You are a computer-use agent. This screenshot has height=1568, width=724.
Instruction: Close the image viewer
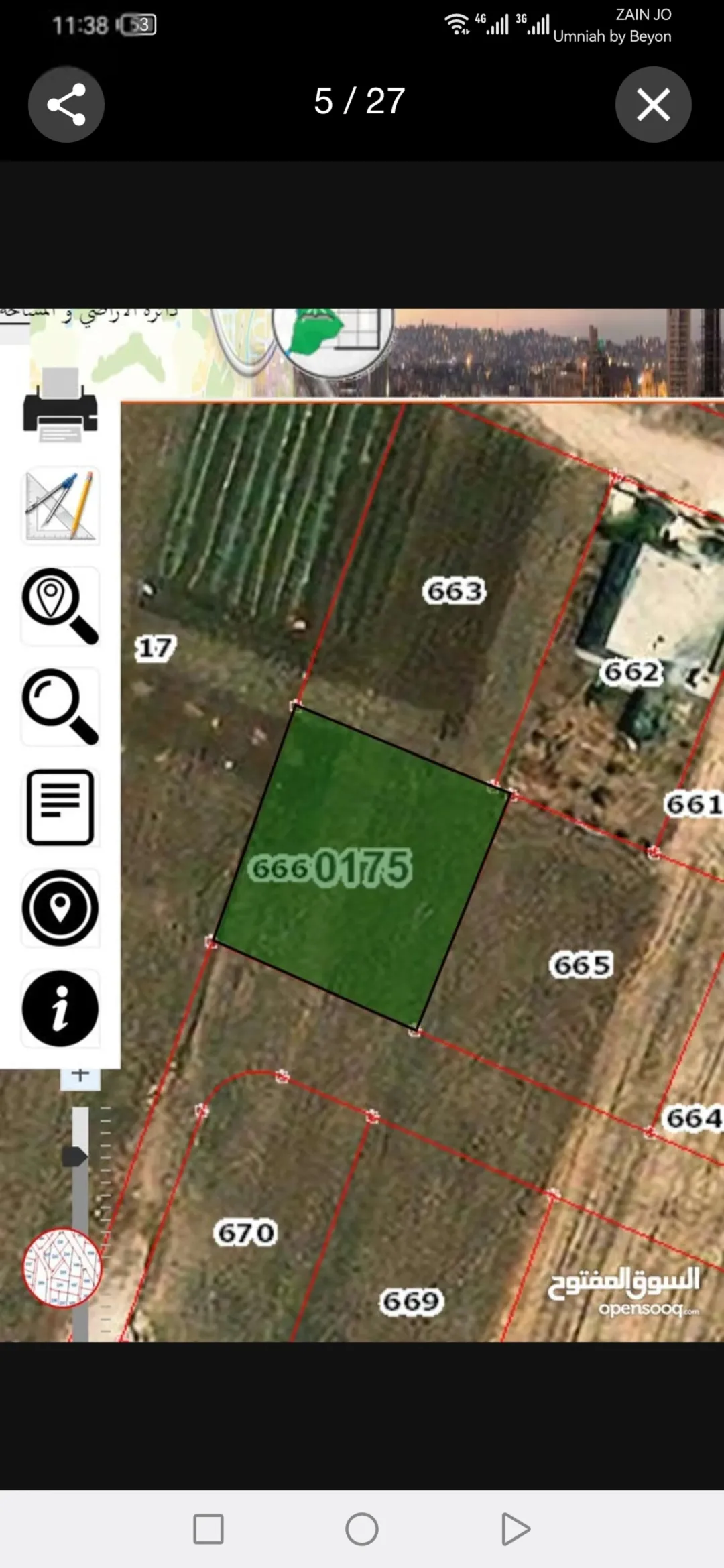653,105
